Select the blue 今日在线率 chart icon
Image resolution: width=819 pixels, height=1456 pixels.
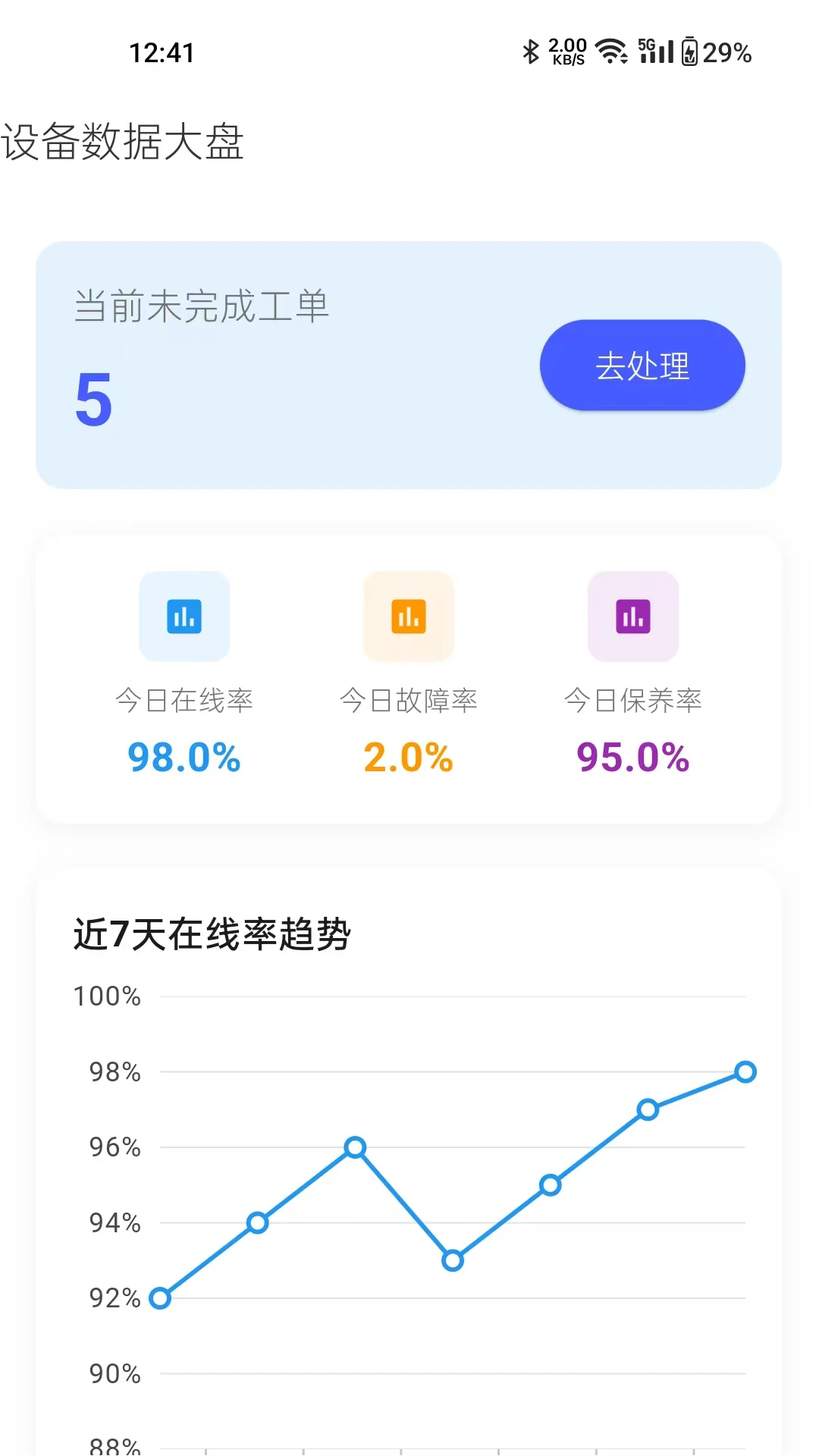(x=184, y=617)
